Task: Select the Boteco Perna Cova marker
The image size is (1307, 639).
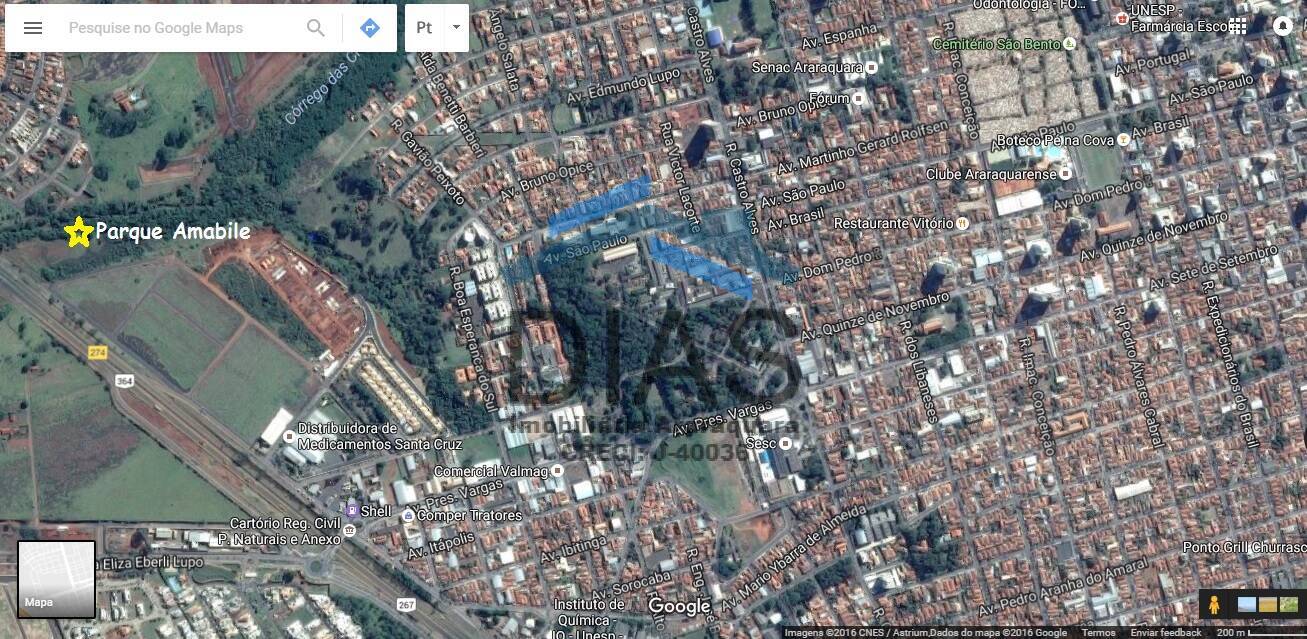Action: (1124, 141)
